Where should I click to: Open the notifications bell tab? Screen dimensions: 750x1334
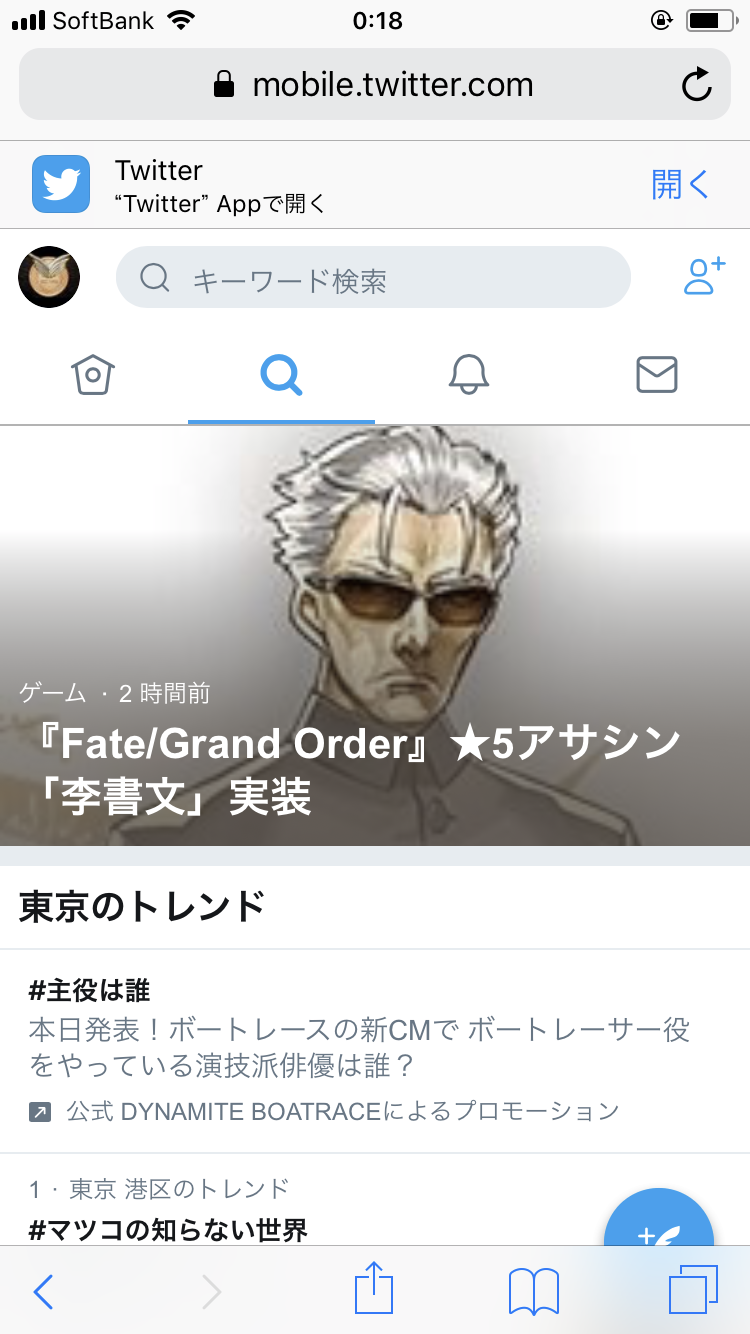(468, 376)
